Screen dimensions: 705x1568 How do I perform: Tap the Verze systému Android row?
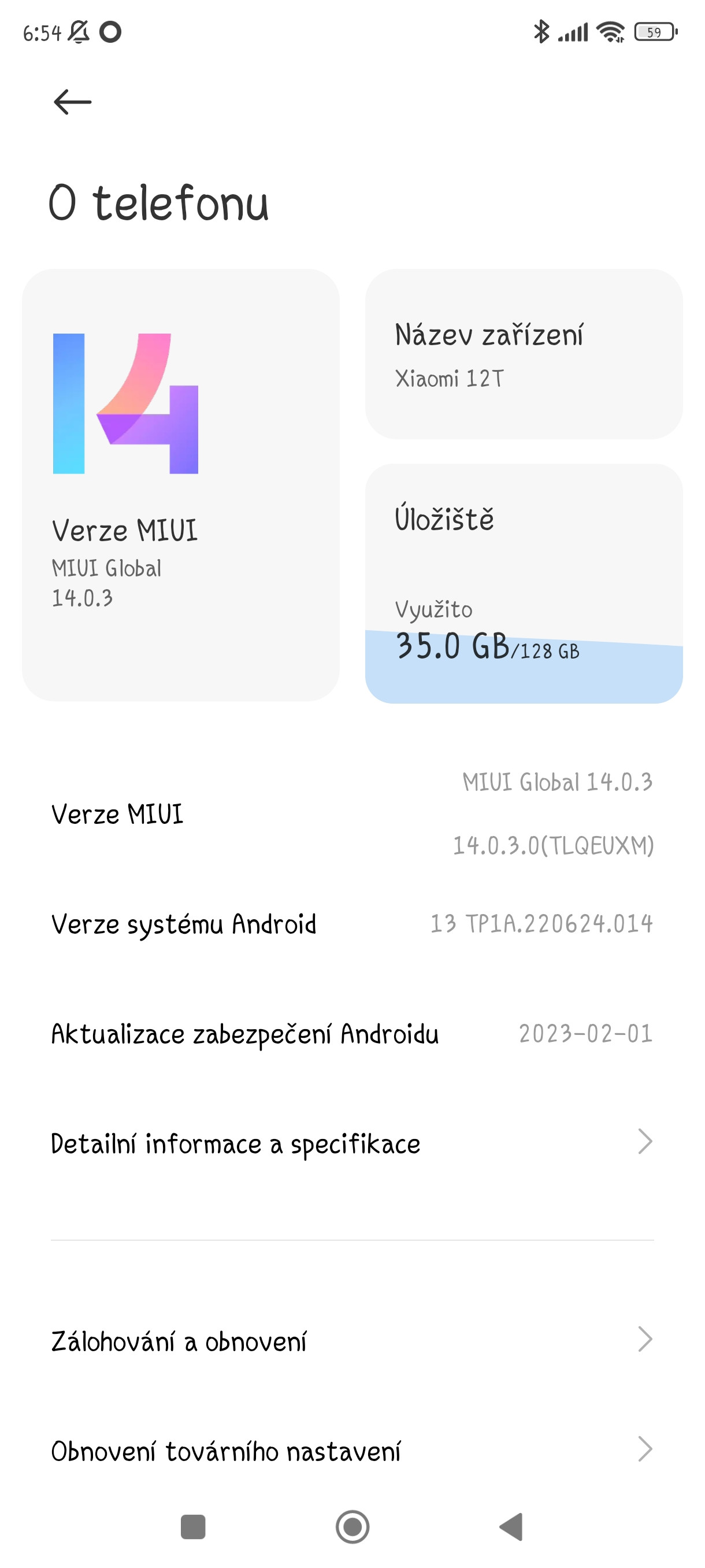coord(352,924)
